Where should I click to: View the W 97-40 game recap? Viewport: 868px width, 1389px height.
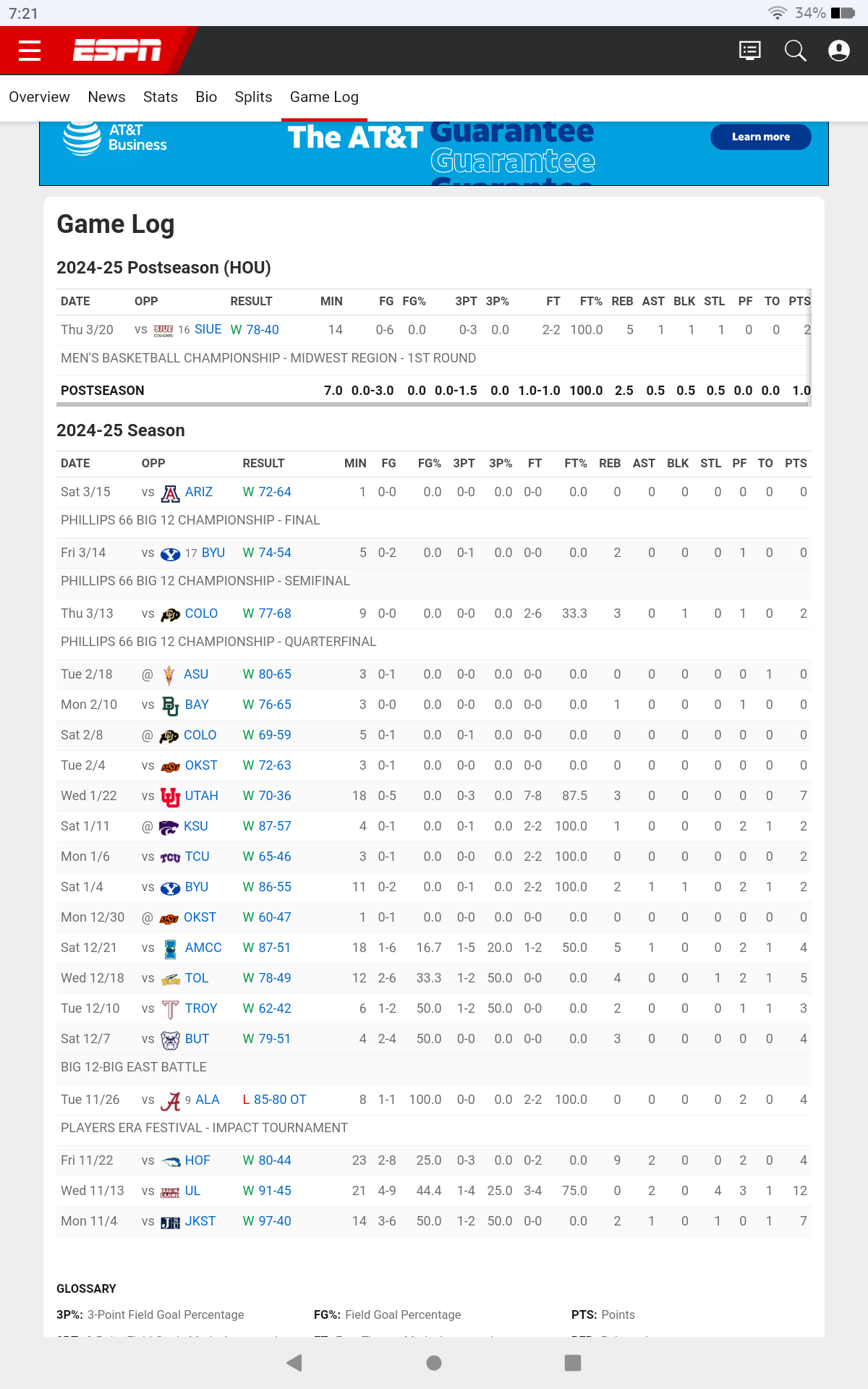point(267,1221)
